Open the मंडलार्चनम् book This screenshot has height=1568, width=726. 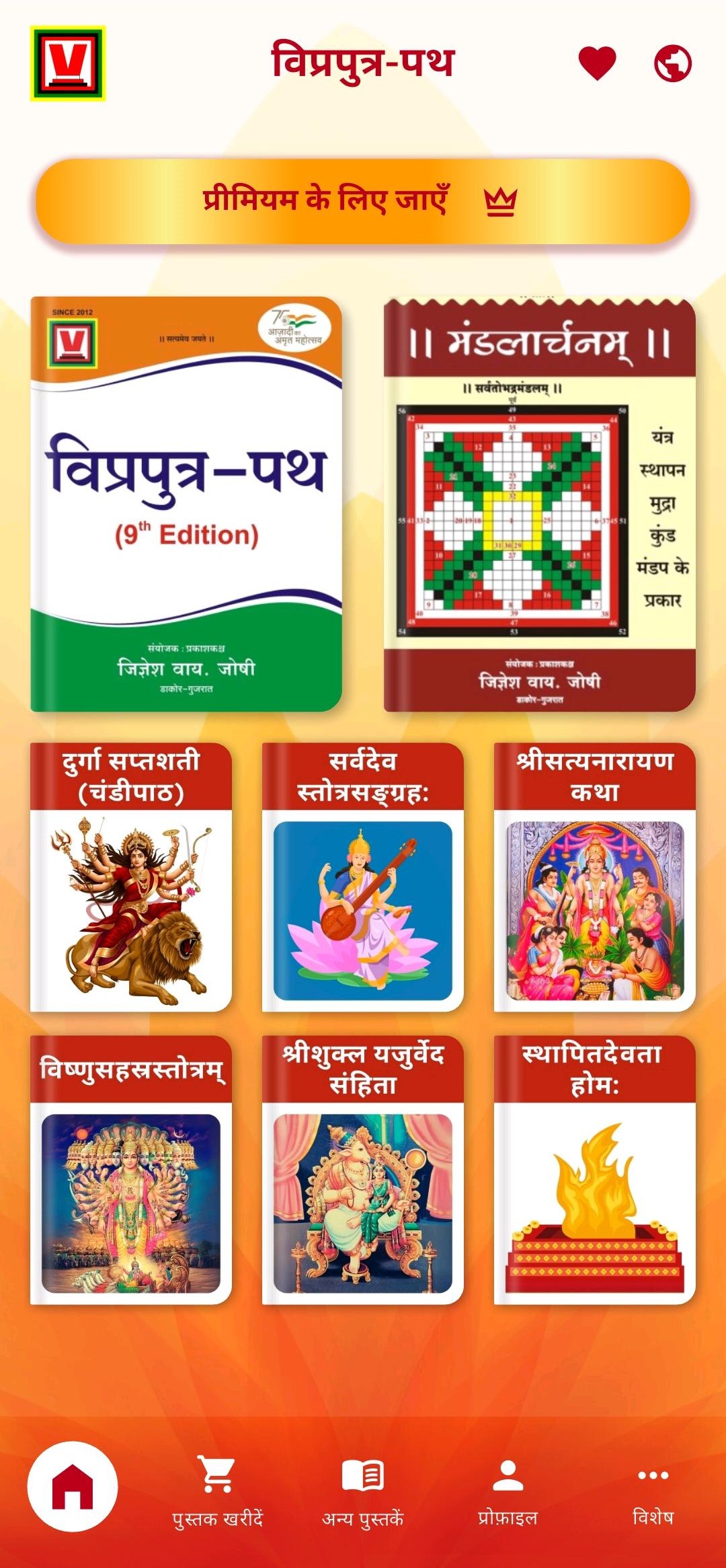[x=539, y=504]
